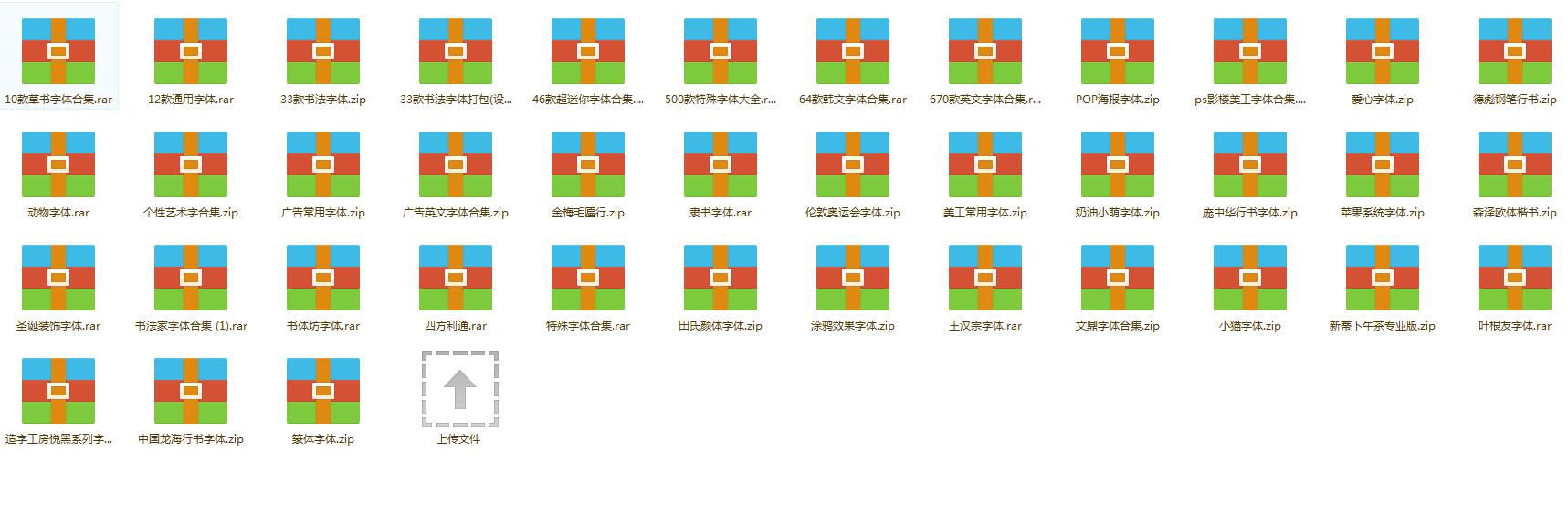Open 爱心字体.zip archive
Viewport: 1568px width, 505px height.
pos(1383,52)
